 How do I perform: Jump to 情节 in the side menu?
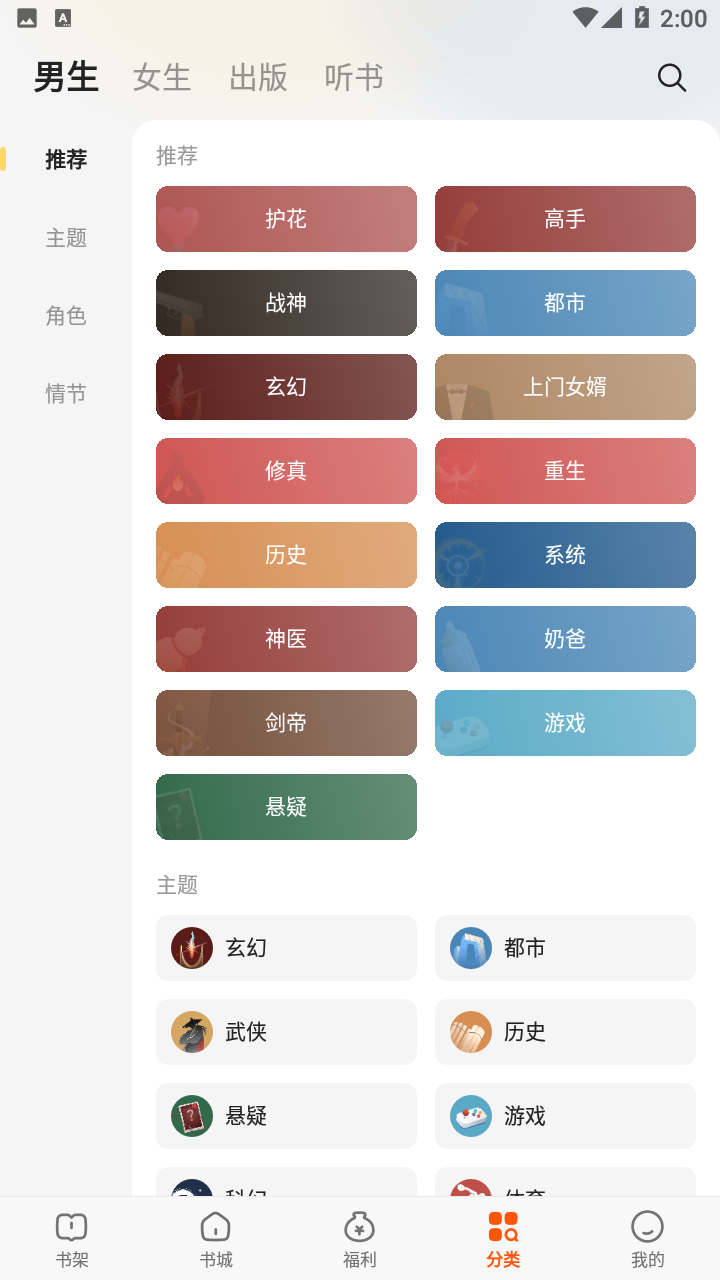[66, 394]
